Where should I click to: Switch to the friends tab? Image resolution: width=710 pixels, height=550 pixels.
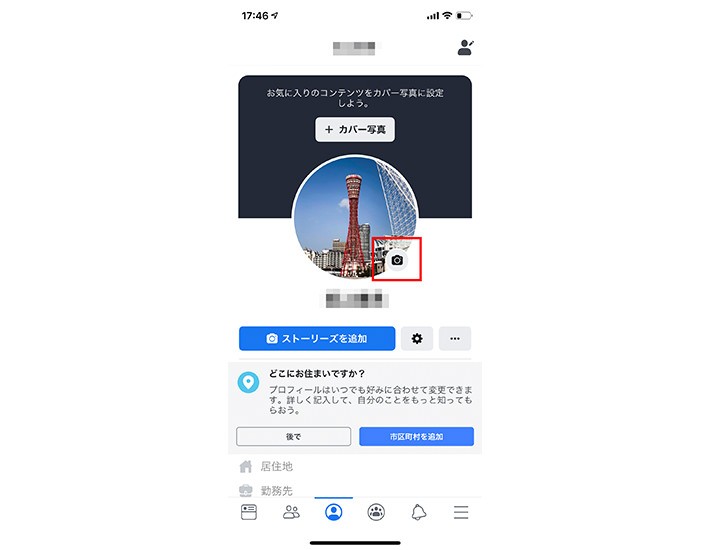click(x=291, y=512)
